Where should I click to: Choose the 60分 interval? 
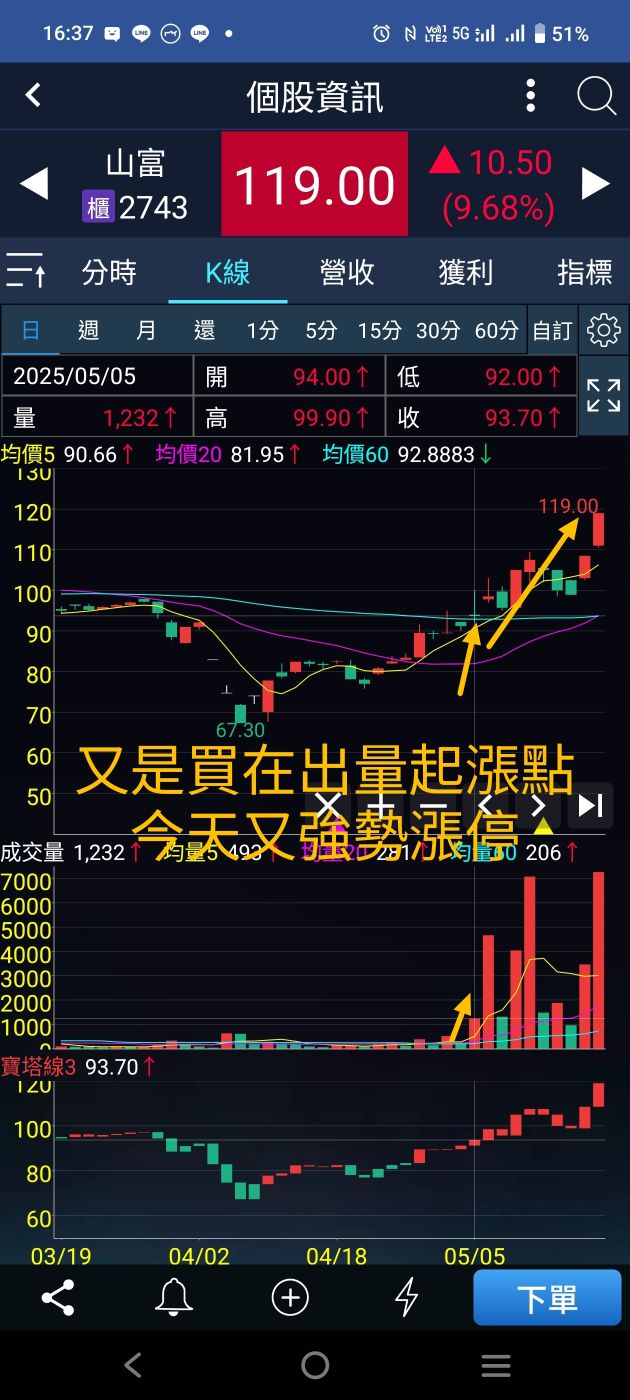pos(496,330)
